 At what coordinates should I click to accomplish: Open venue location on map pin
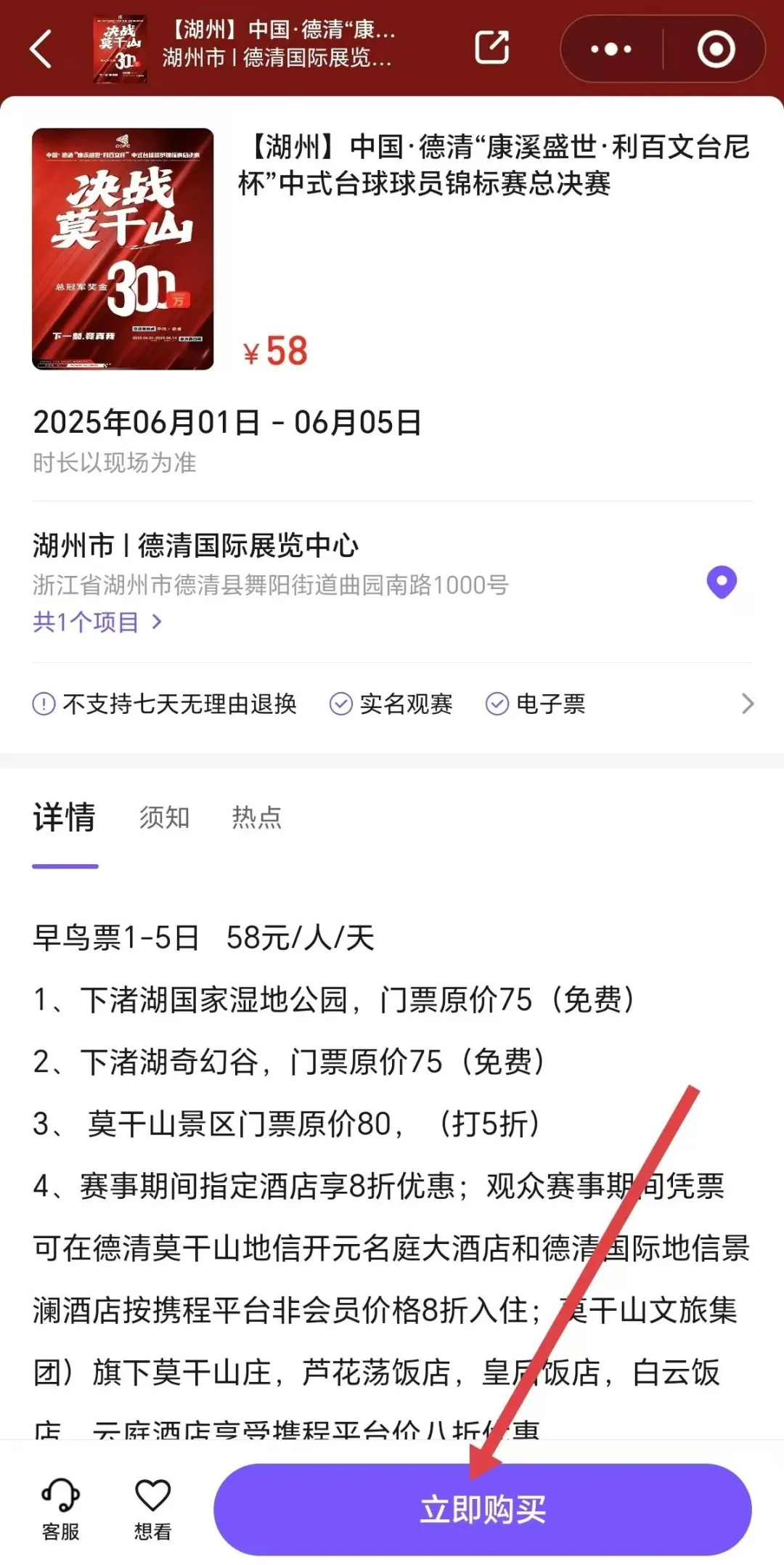722,582
